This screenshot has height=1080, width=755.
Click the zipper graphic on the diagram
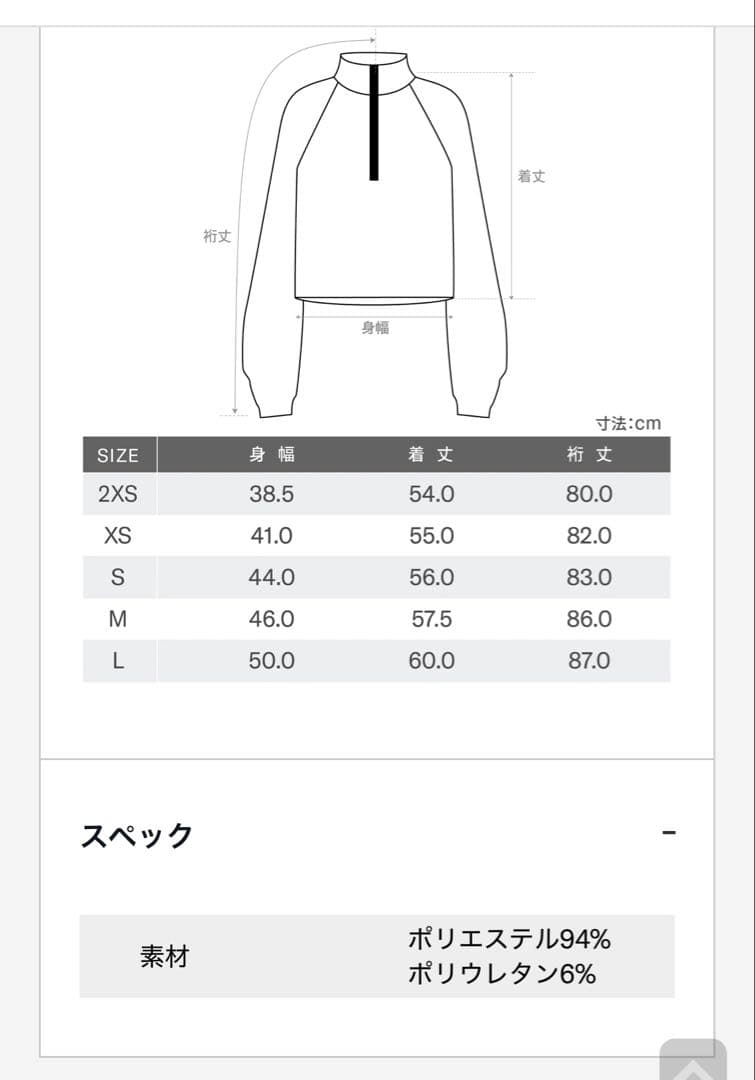(374, 125)
